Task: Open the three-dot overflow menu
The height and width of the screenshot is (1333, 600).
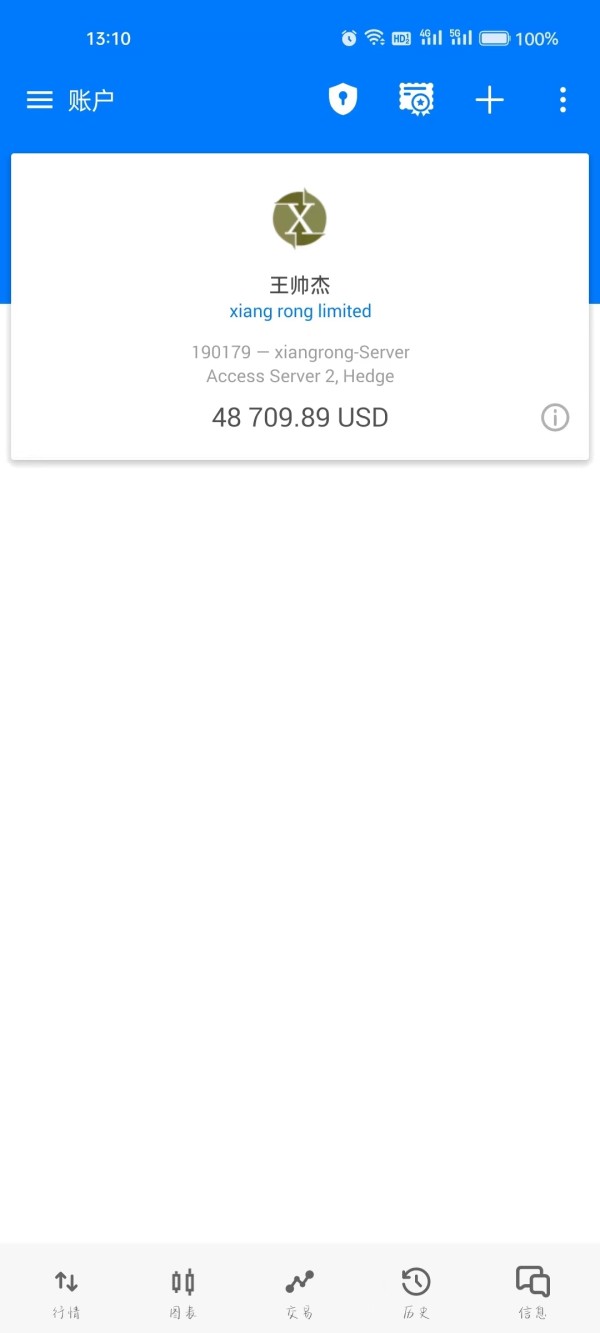Action: point(562,100)
